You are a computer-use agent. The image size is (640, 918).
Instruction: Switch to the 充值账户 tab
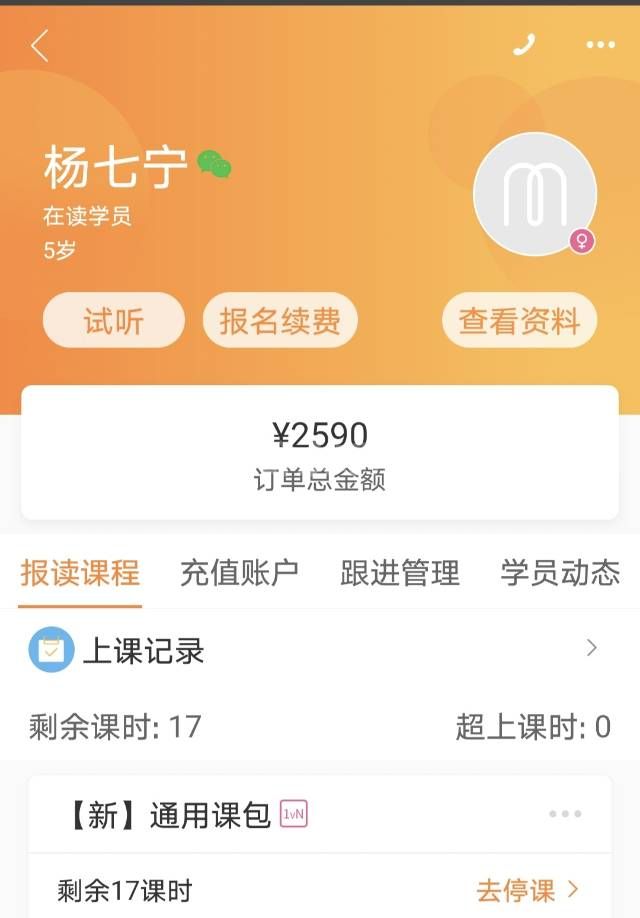(240, 573)
